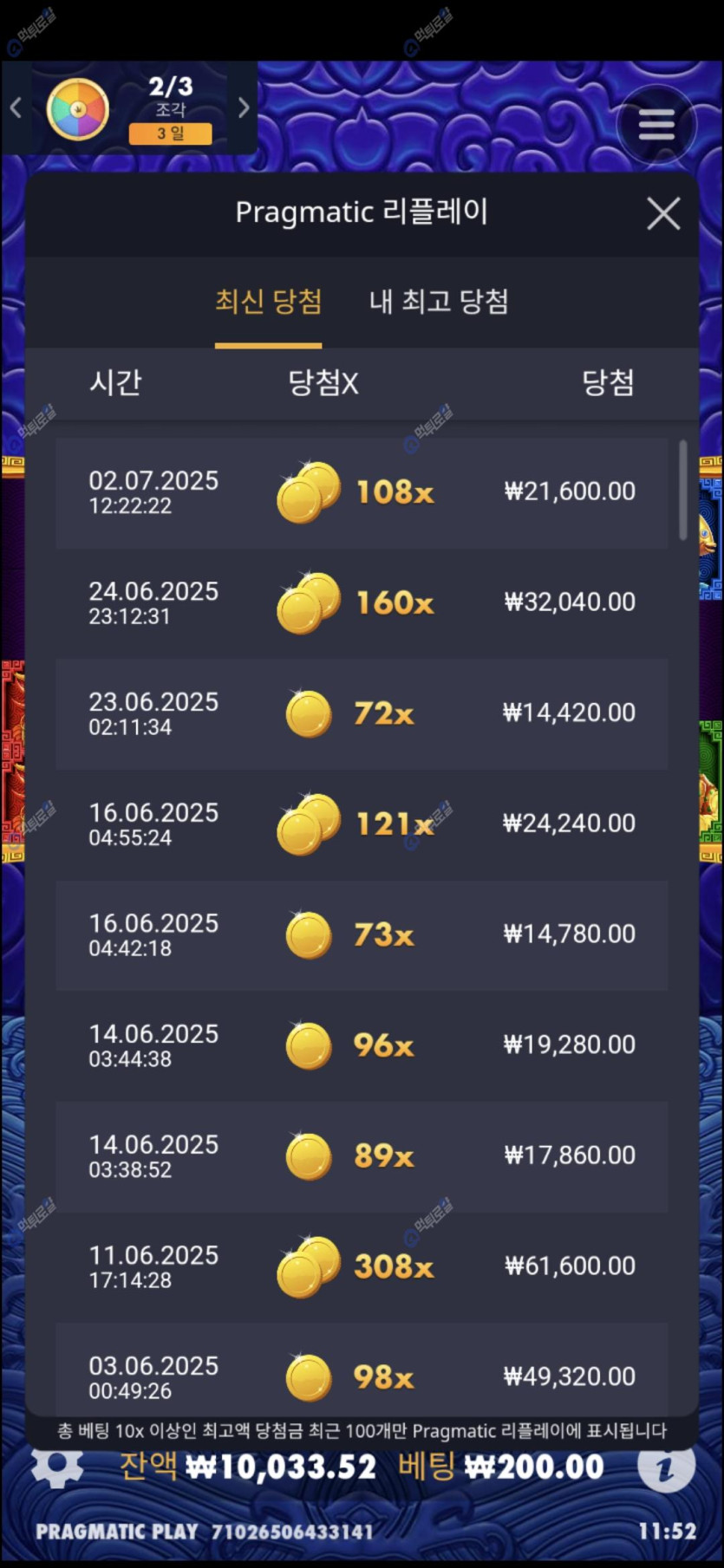
Task: Open the game settings gear
Action: pos(57,1465)
